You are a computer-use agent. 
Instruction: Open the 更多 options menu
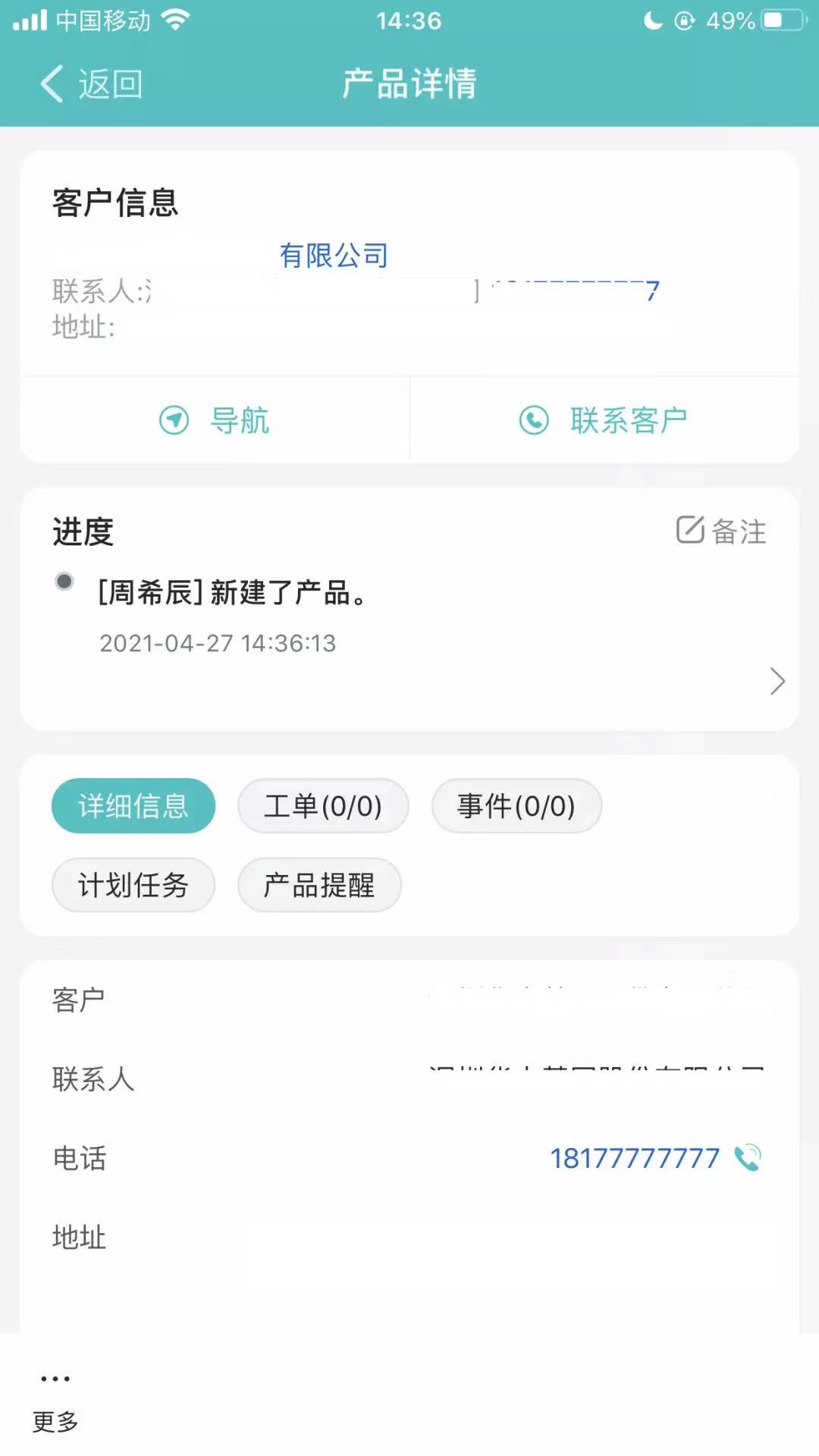click(x=55, y=1401)
